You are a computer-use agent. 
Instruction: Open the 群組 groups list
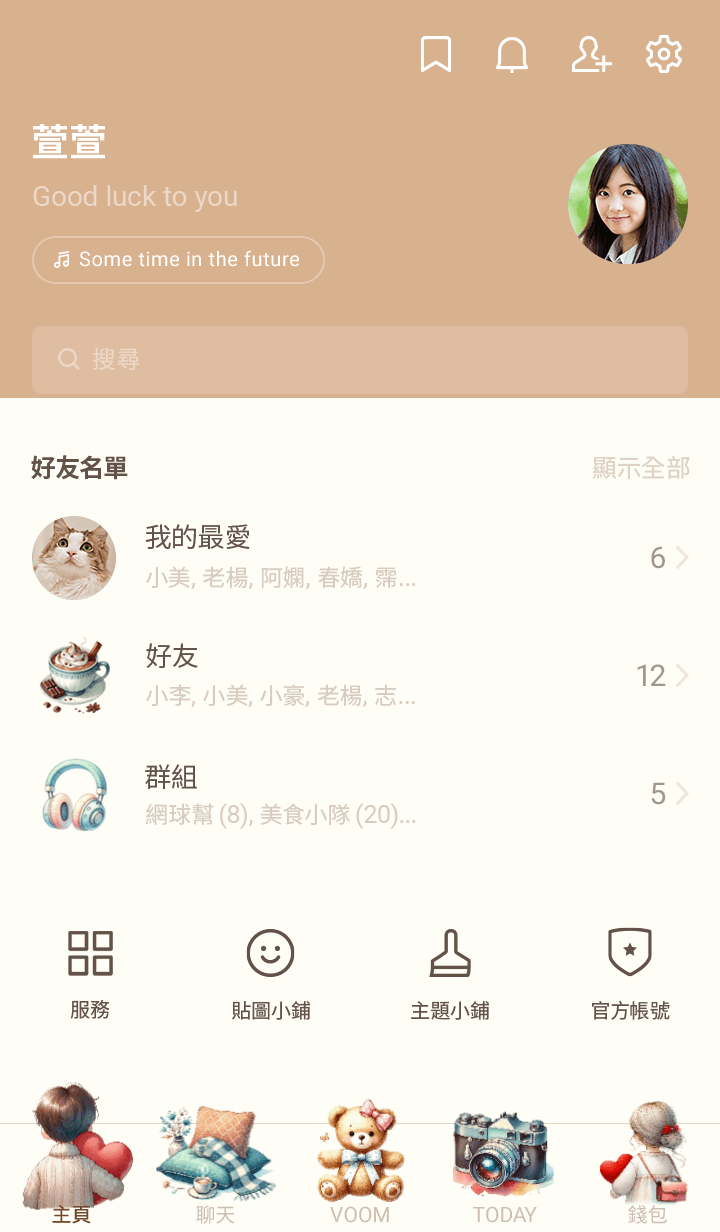click(x=360, y=796)
